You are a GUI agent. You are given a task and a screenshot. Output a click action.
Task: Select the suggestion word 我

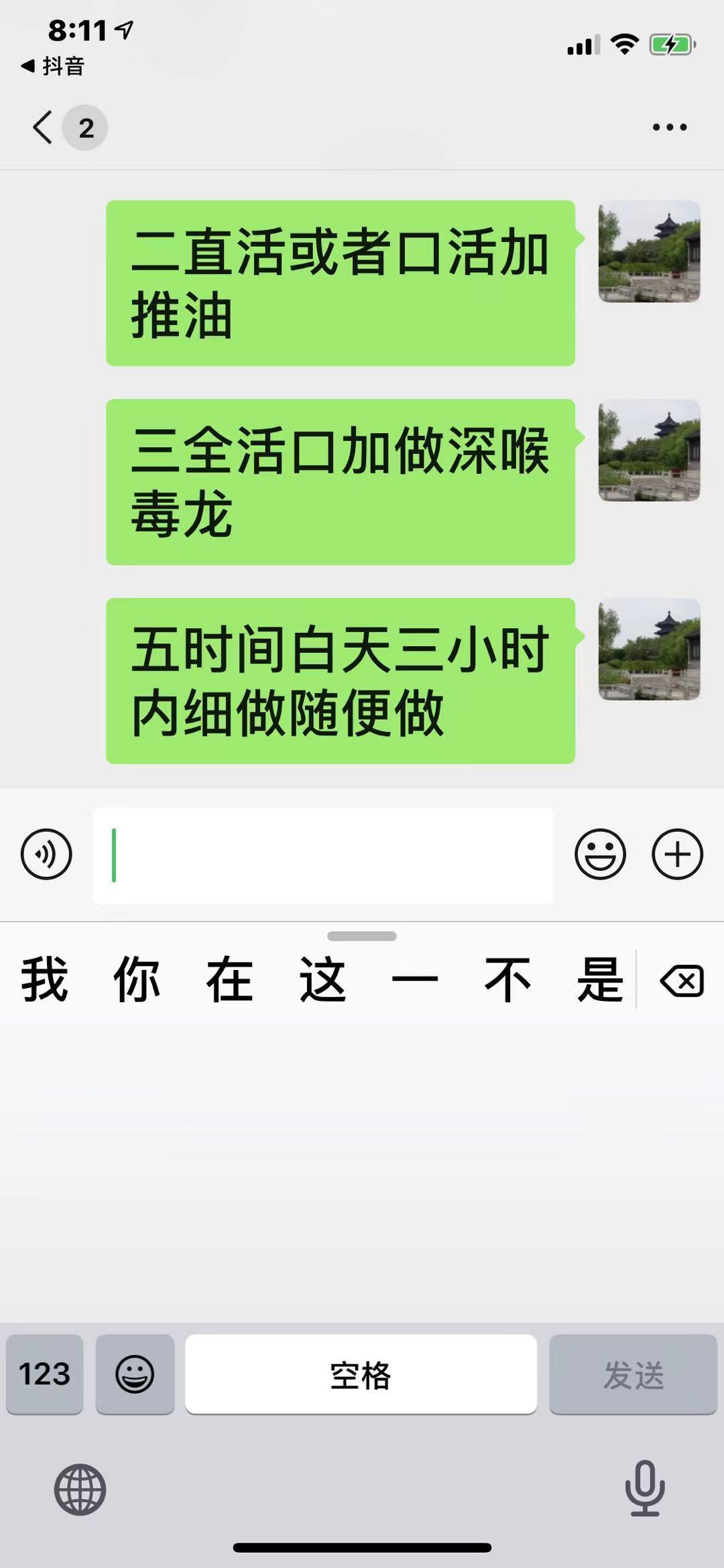coord(43,980)
